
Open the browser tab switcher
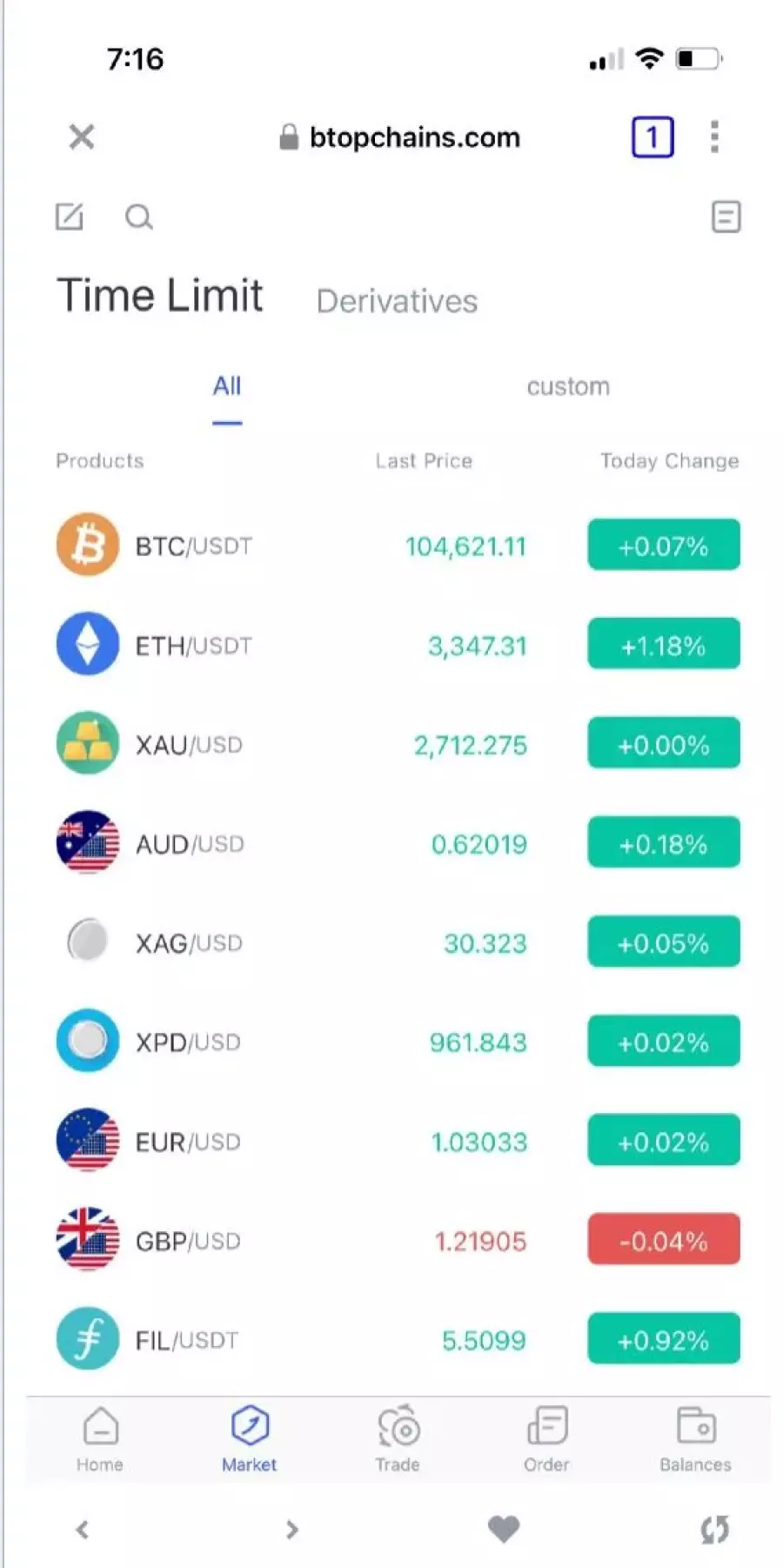pyautogui.click(x=652, y=137)
